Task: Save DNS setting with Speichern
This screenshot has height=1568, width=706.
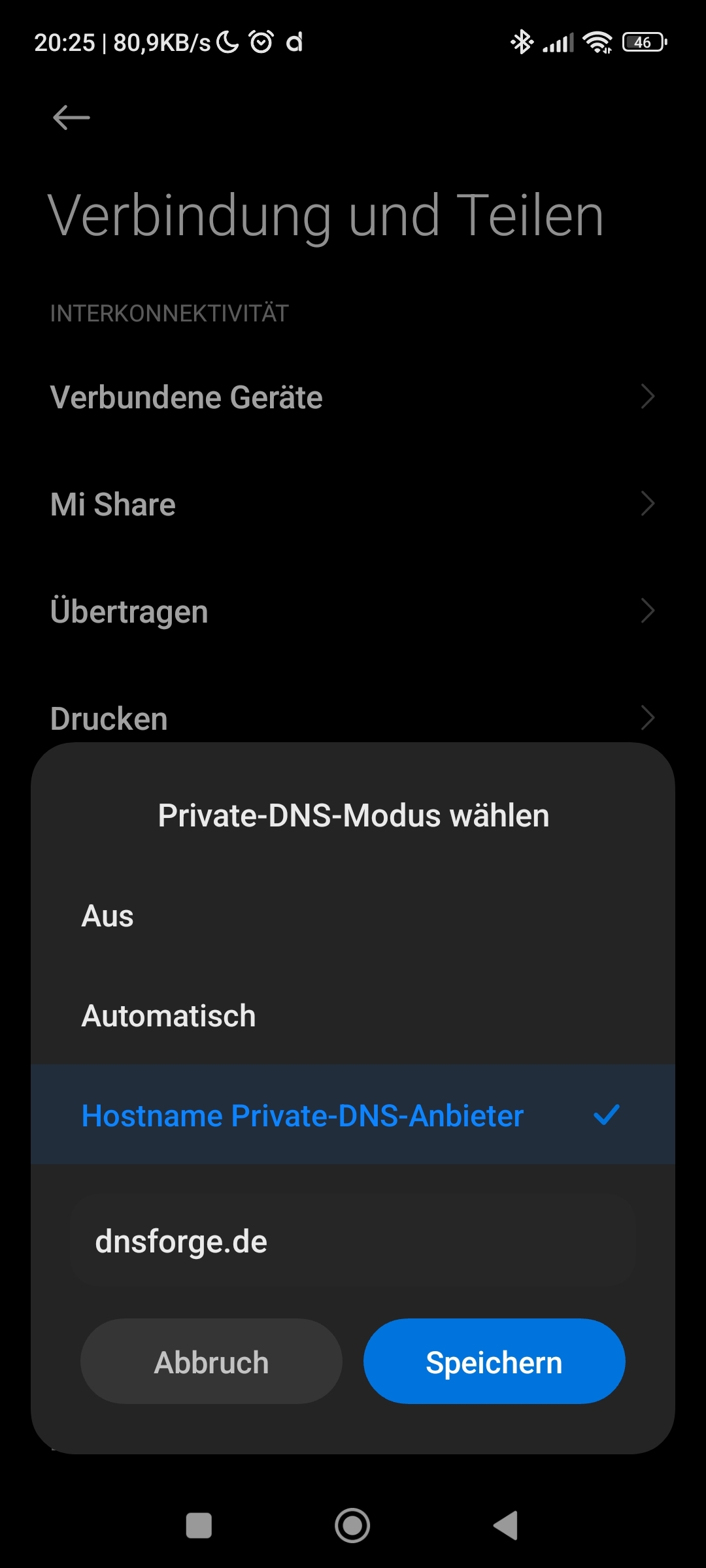Action: pyautogui.click(x=494, y=1362)
